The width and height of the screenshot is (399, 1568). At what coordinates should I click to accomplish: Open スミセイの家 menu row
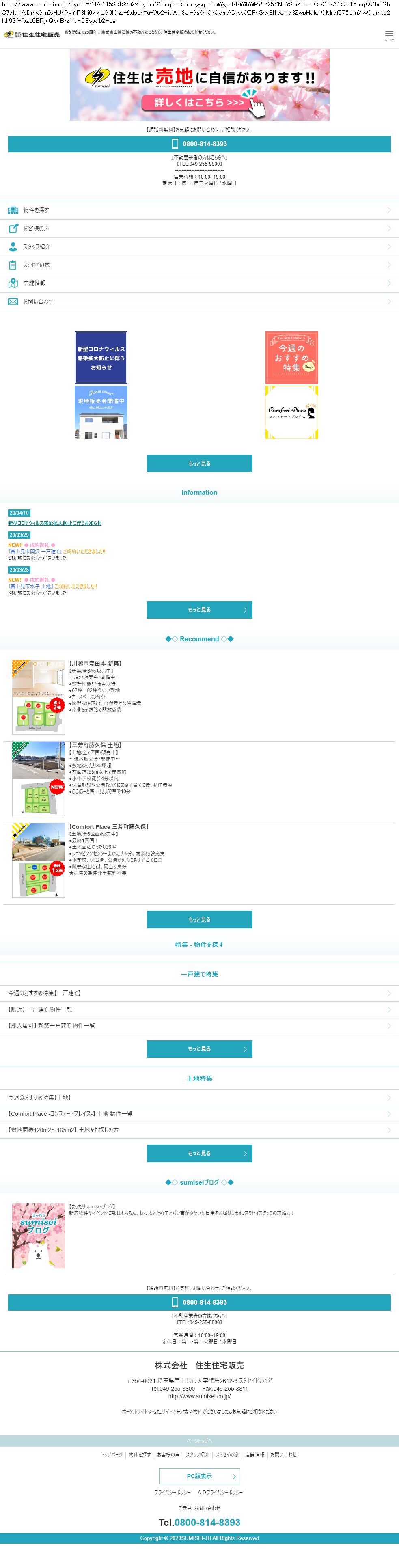[x=200, y=265]
